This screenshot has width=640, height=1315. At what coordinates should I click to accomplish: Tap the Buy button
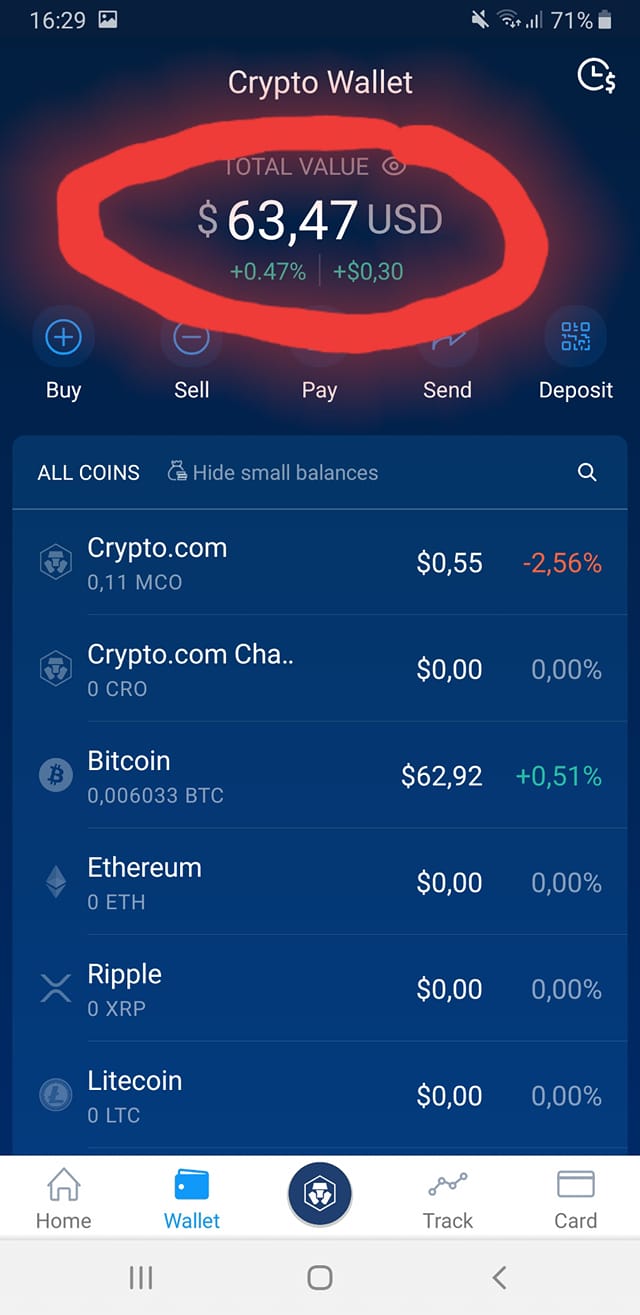[63, 355]
